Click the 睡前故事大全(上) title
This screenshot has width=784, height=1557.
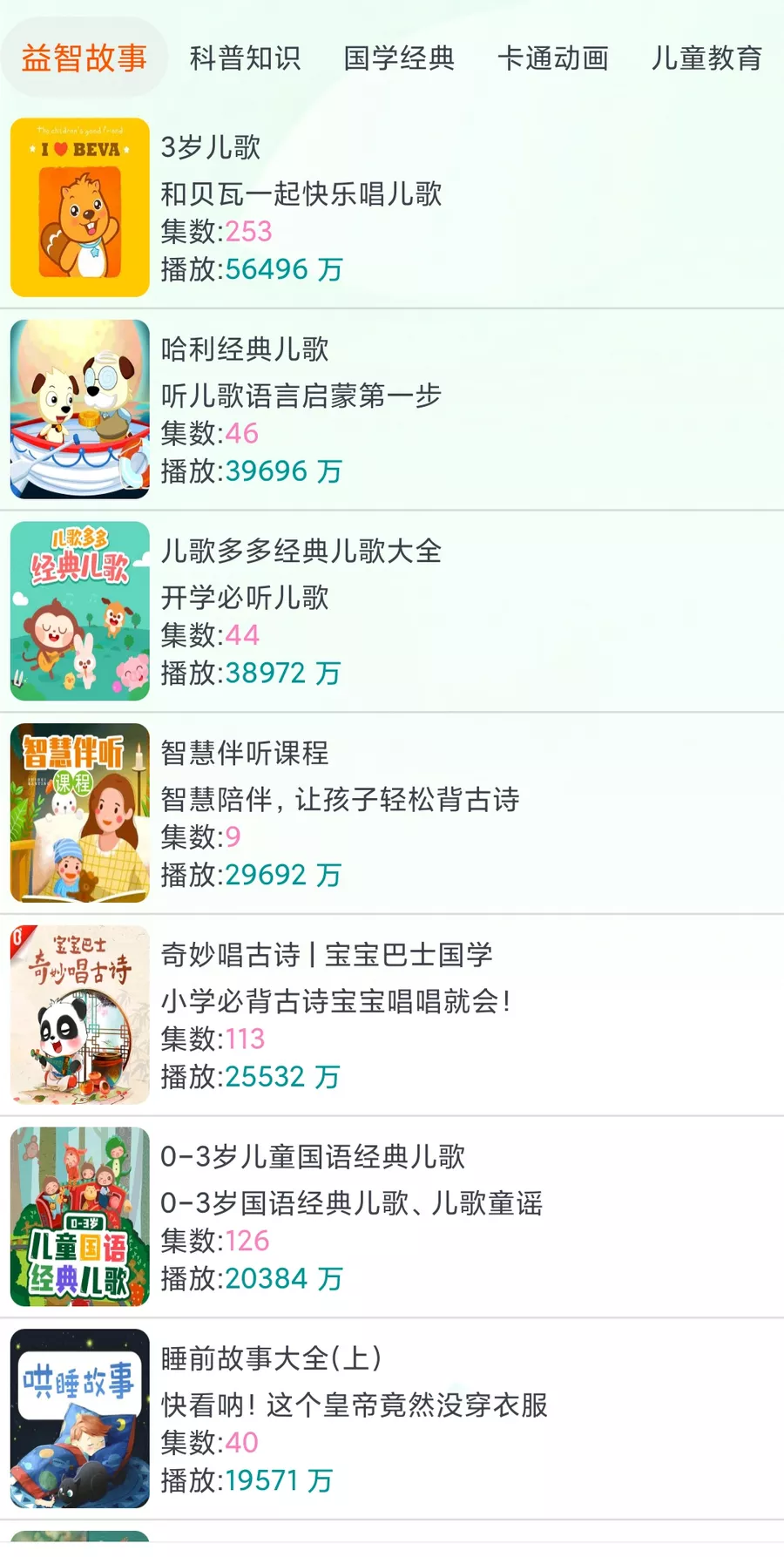[271, 1359]
